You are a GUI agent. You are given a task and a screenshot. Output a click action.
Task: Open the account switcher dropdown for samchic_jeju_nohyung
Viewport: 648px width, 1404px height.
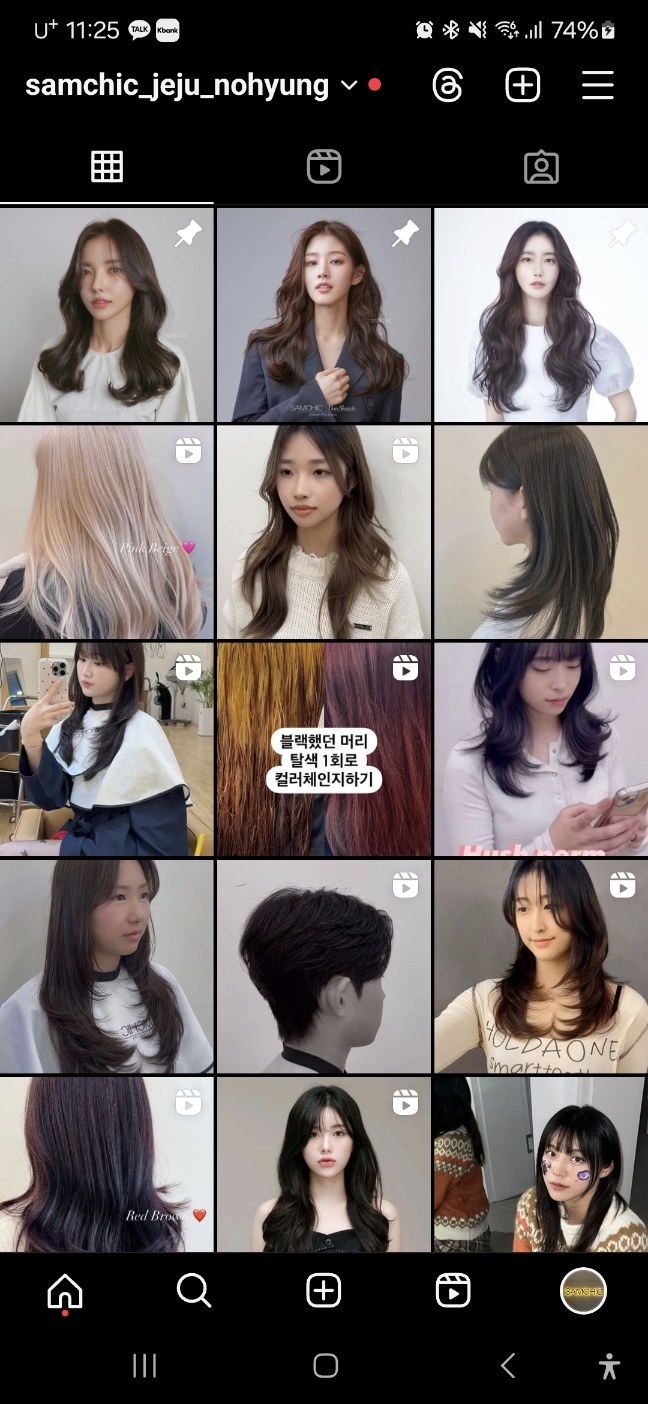pyautogui.click(x=349, y=86)
